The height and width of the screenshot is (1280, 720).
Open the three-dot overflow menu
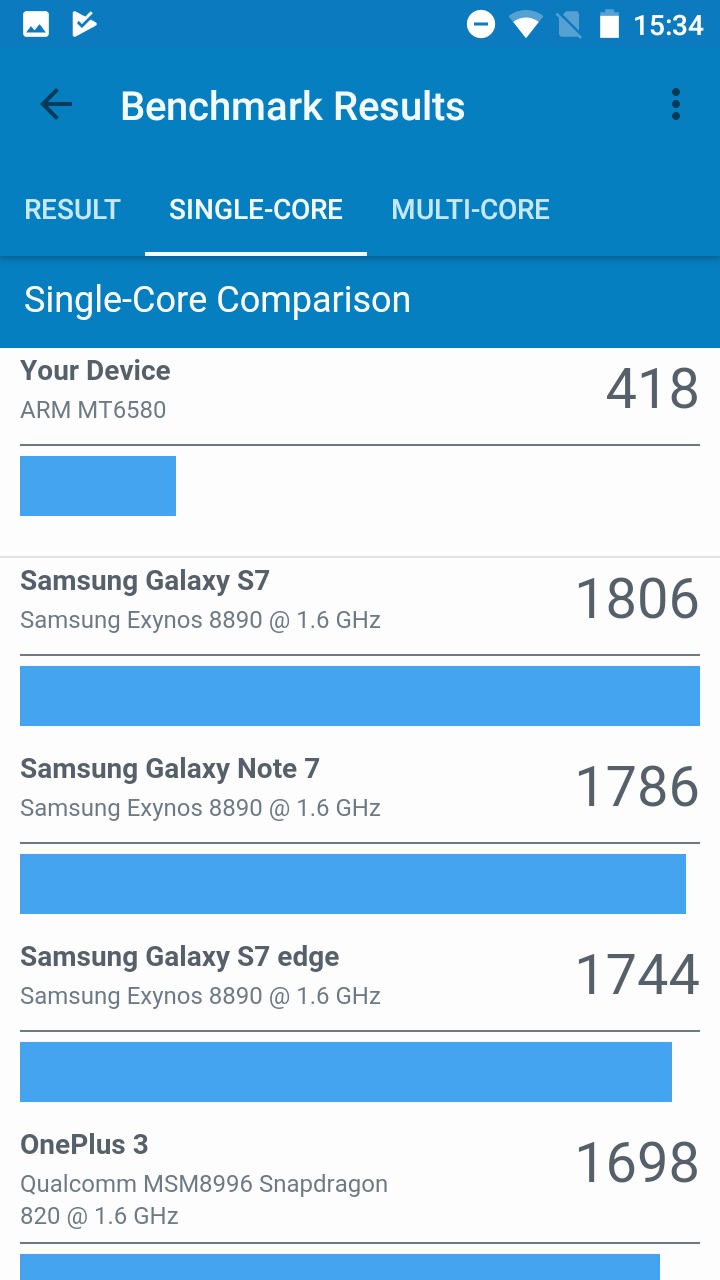(676, 105)
